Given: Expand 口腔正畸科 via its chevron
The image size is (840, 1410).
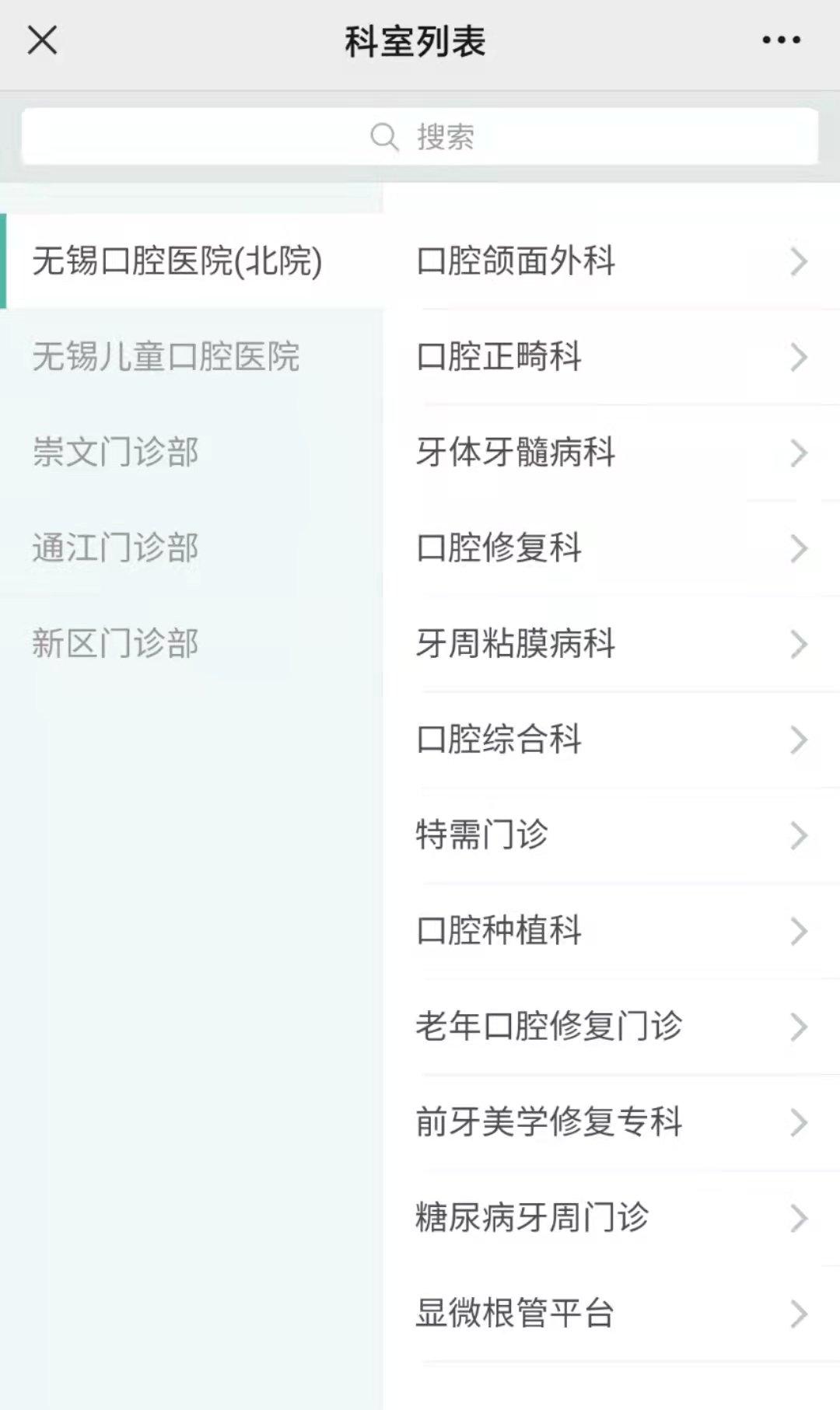Looking at the screenshot, I should click(x=800, y=358).
